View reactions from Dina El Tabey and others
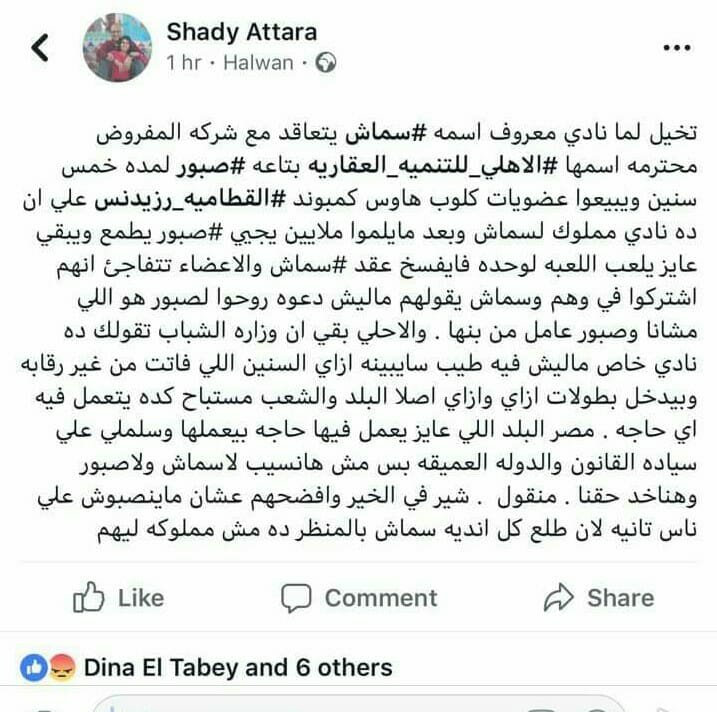Screen dimensions: 717x712 click(x=238, y=668)
